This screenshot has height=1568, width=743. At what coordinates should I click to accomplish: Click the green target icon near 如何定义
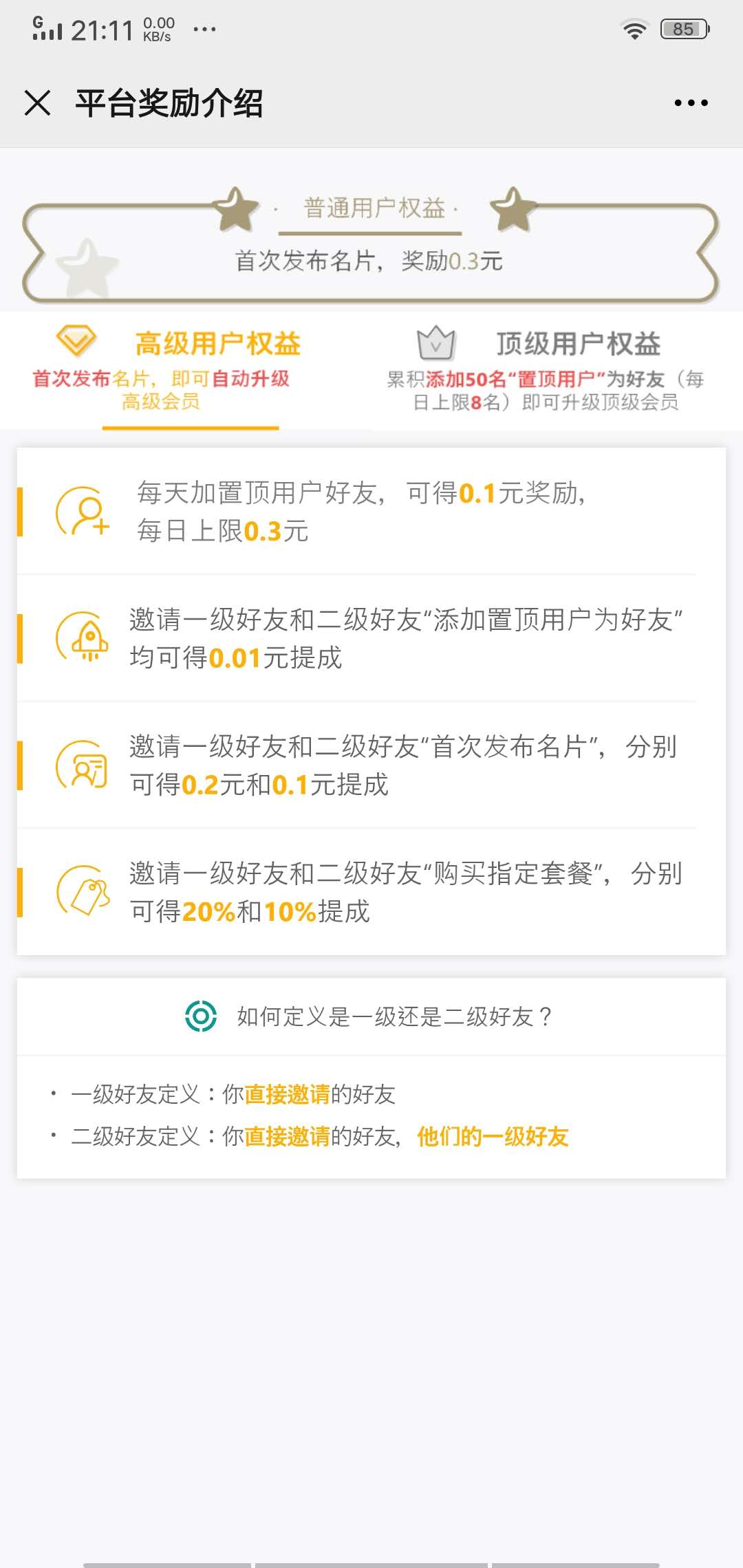pyautogui.click(x=201, y=1016)
